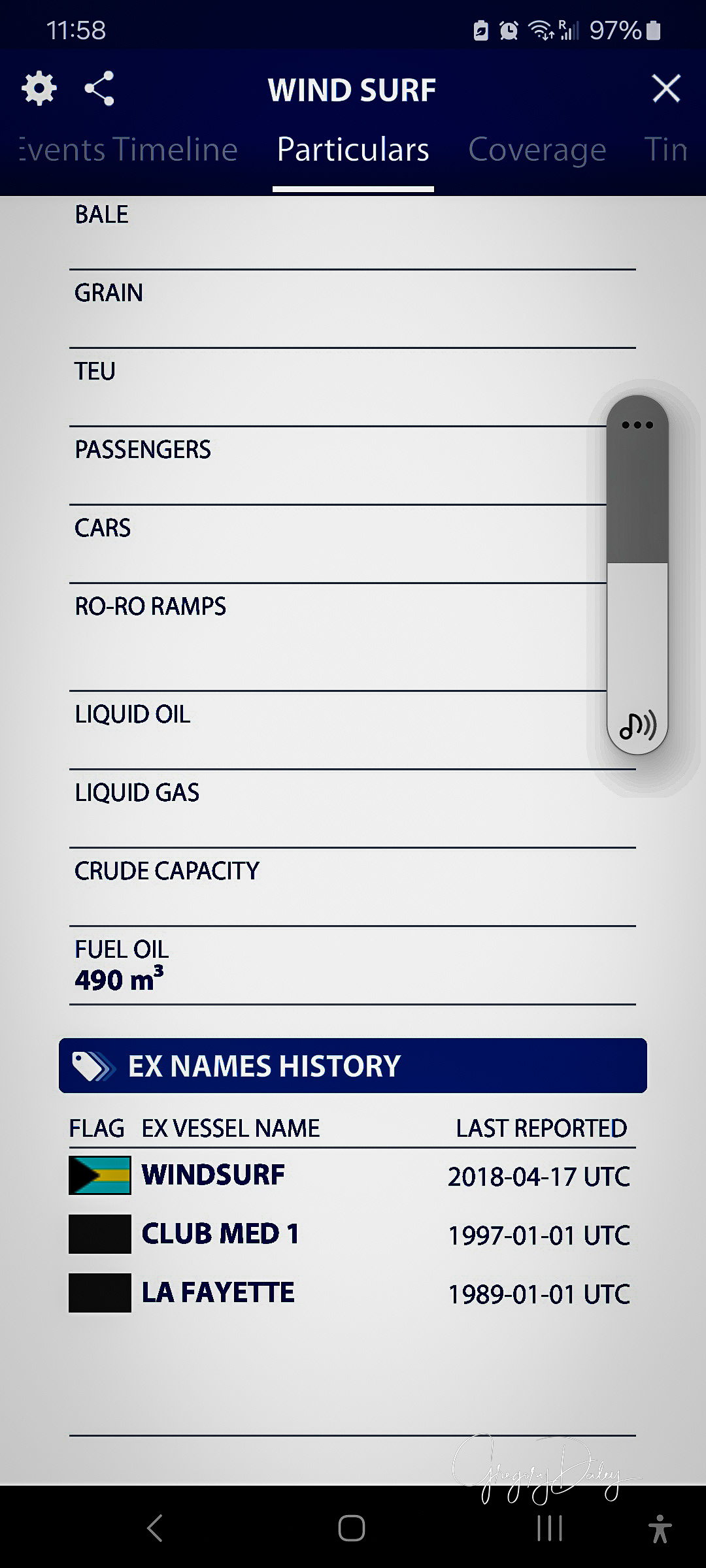
Task: Close the Wind Surf details panel
Action: (666, 88)
